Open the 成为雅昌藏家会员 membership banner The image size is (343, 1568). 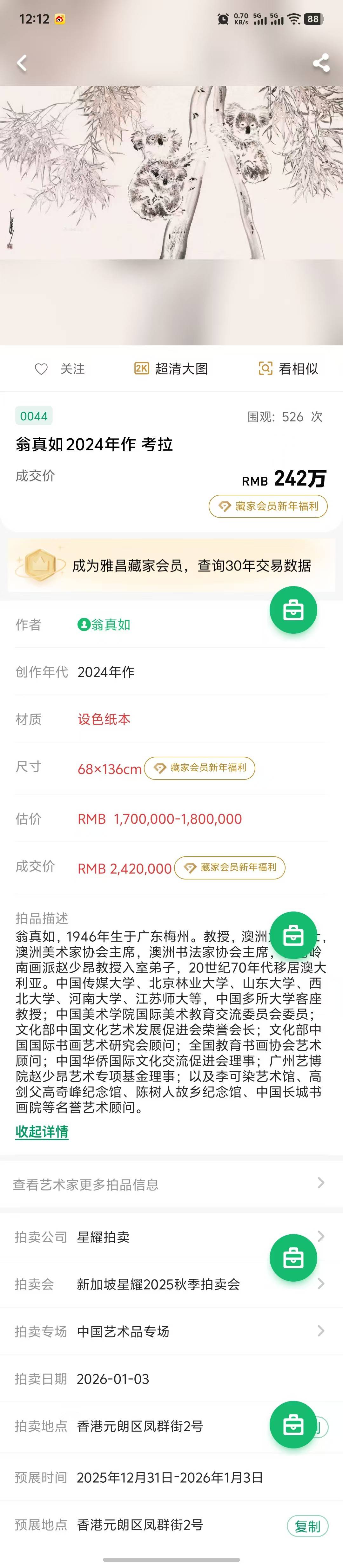tap(171, 565)
